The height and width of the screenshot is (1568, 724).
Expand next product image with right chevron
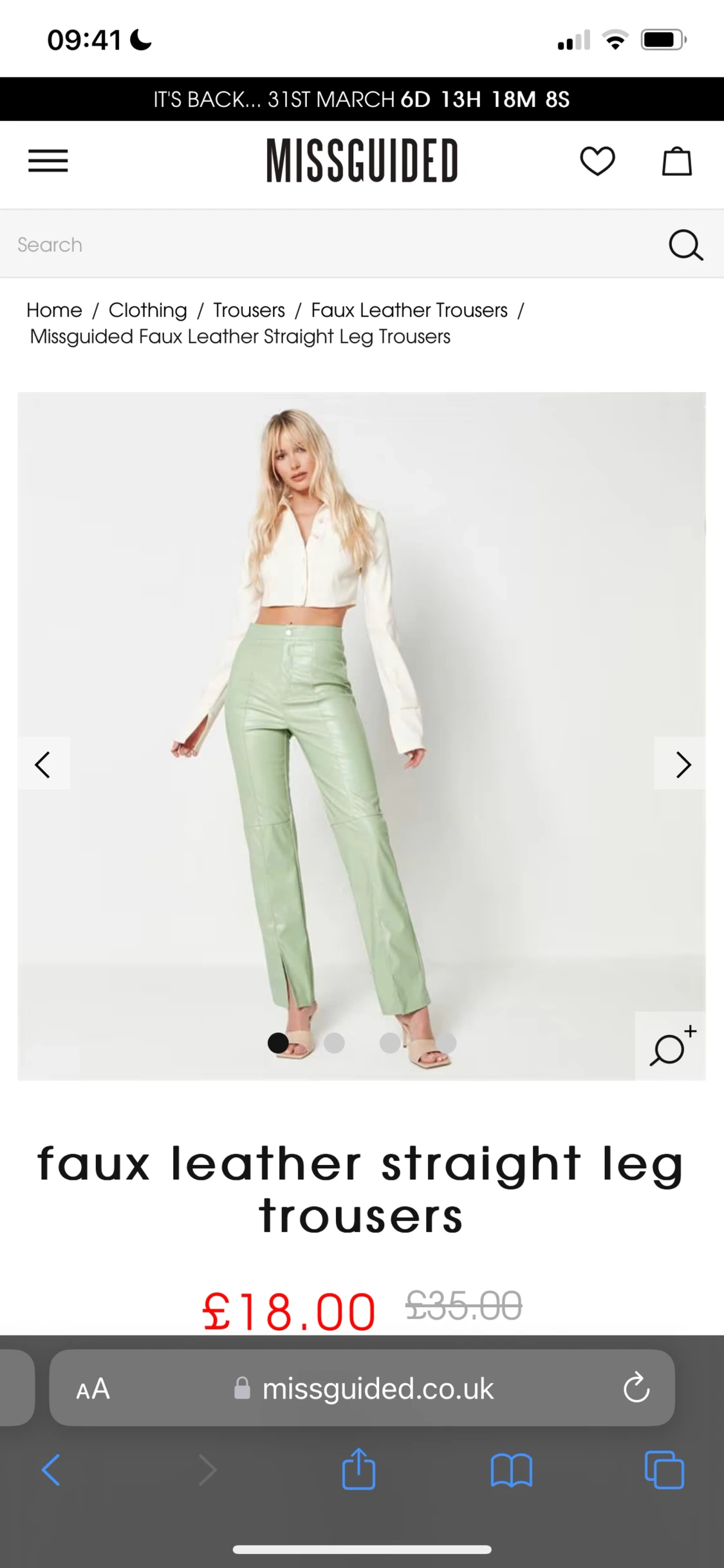(682, 764)
